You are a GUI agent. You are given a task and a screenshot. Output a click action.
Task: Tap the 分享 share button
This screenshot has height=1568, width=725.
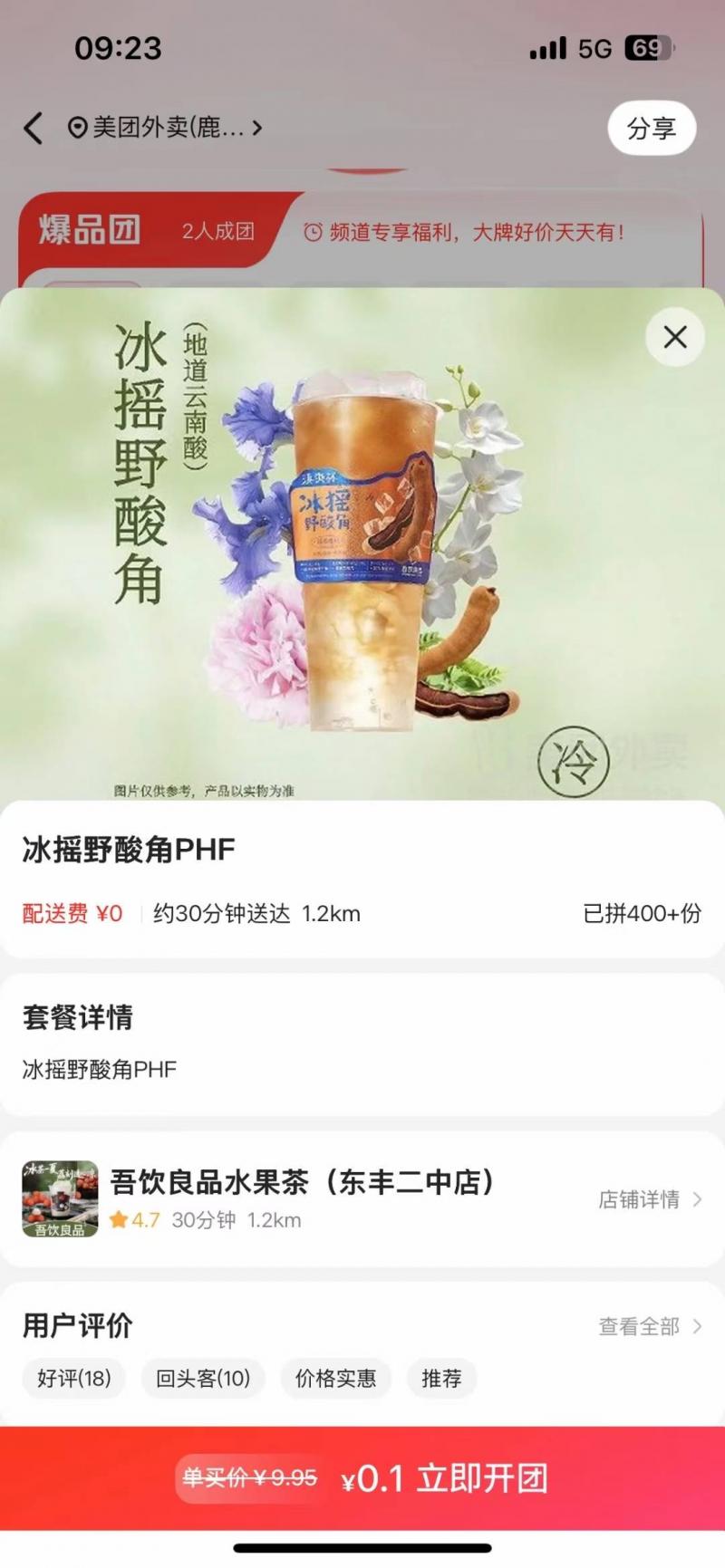[x=652, y=128]
